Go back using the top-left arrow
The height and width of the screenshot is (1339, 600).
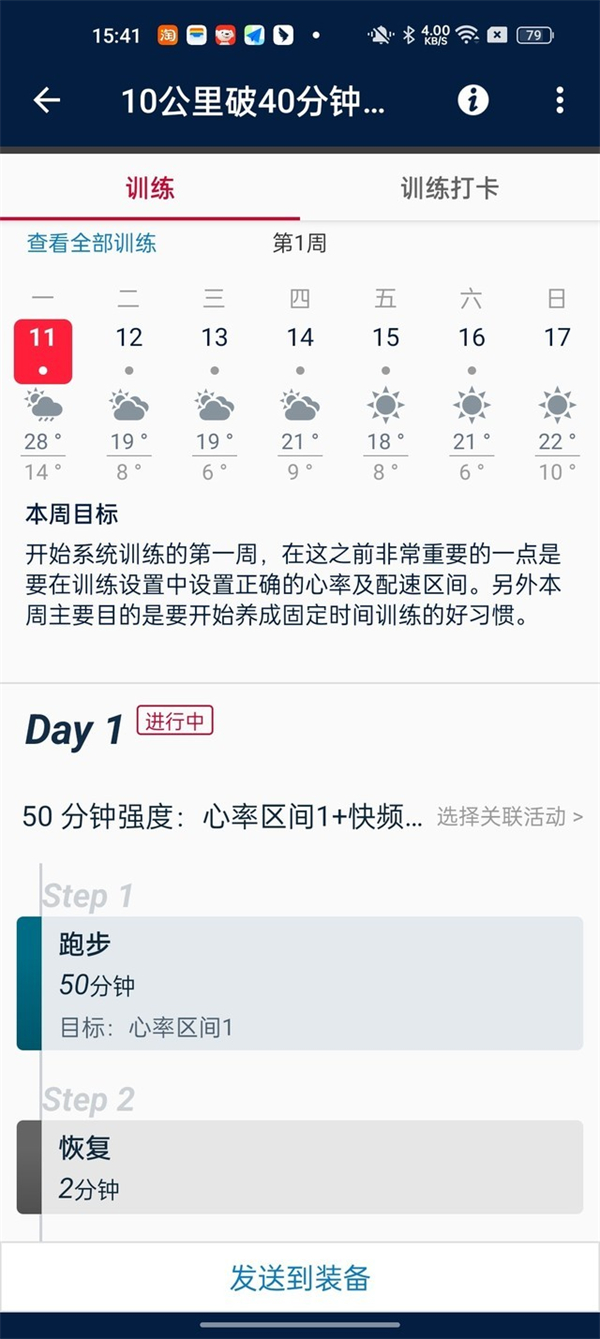click(x=47, y=100)
